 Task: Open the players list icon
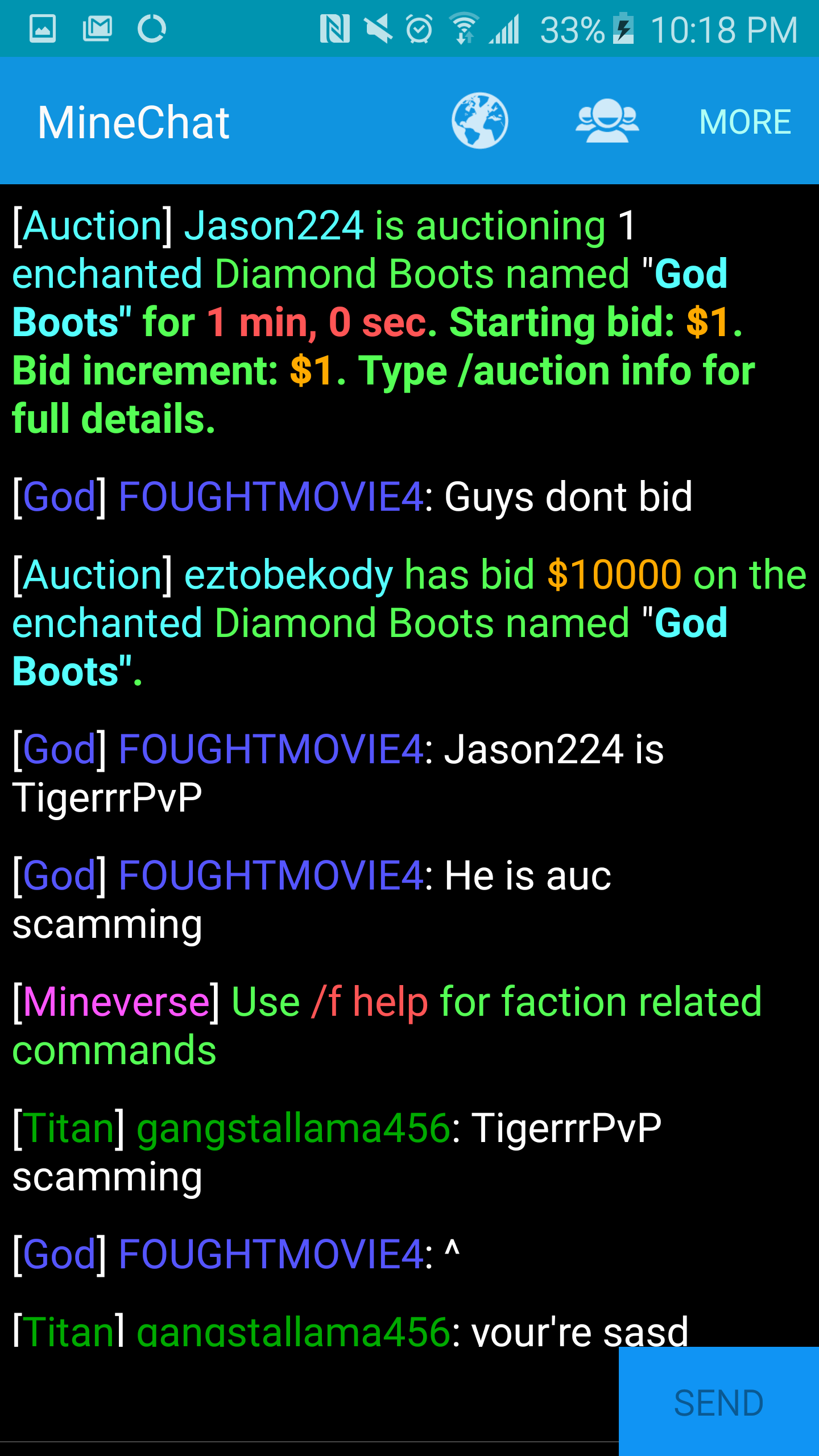pos(607,121)
